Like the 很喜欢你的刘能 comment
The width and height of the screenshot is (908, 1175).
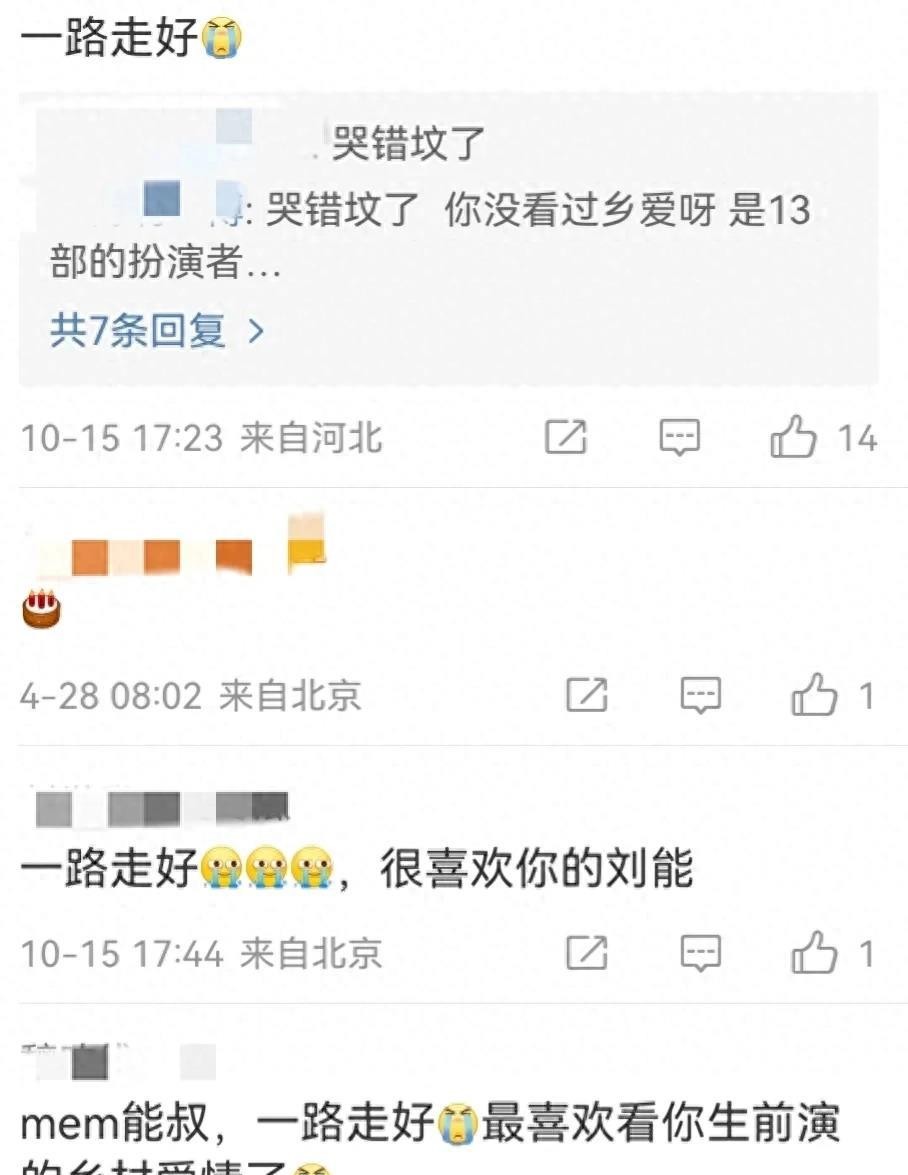(x=814, y=953)
